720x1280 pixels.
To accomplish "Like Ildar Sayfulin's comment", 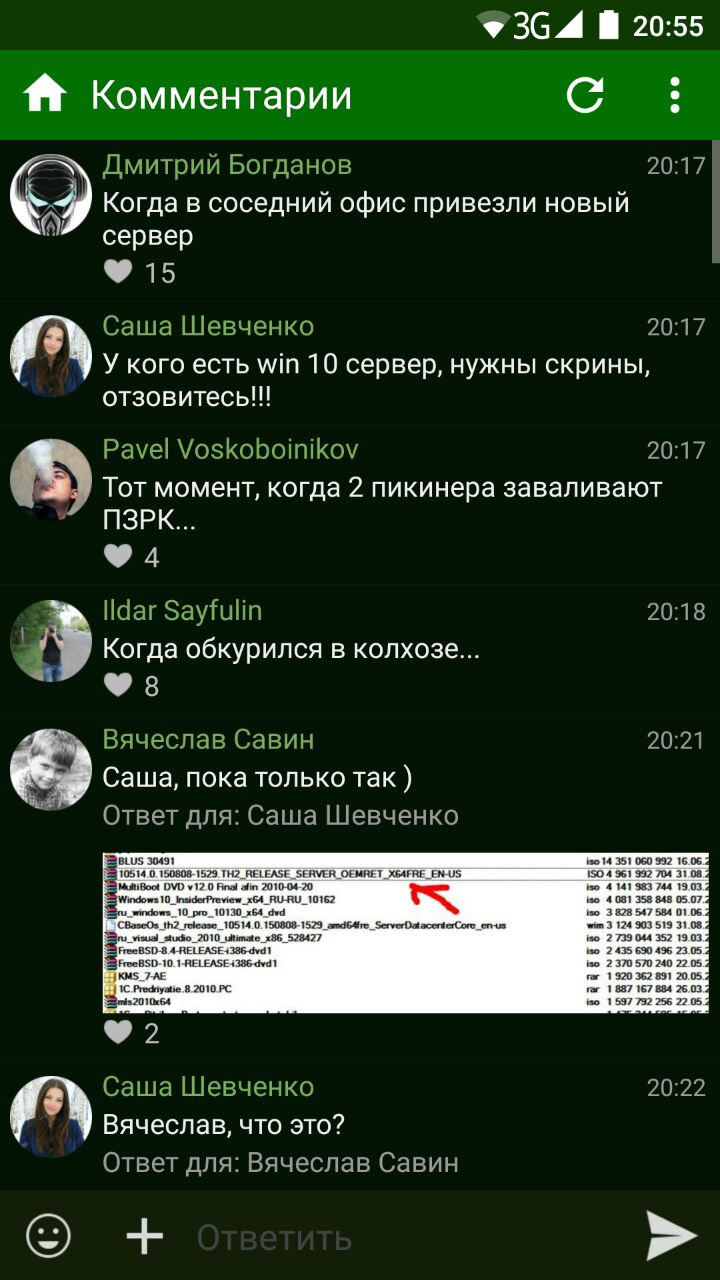I will (x=119, y=685).
